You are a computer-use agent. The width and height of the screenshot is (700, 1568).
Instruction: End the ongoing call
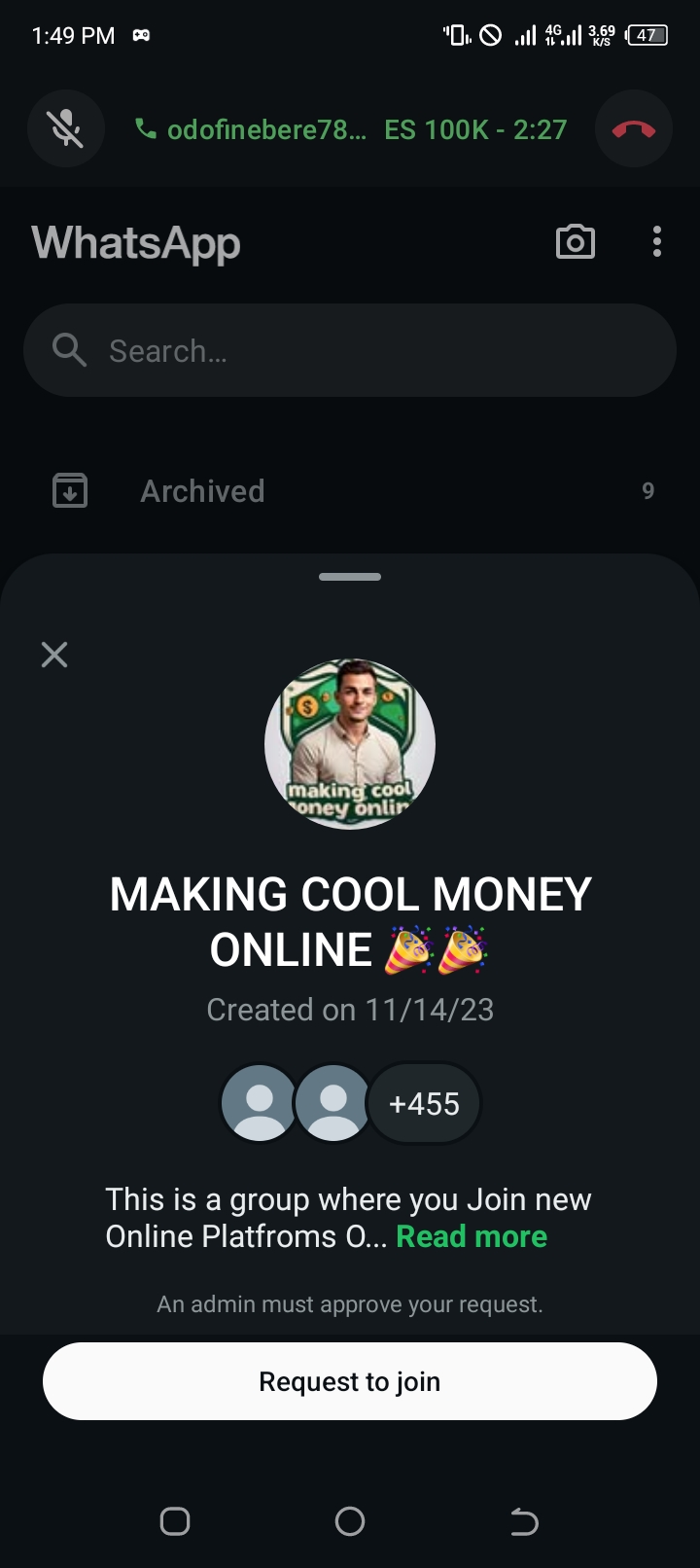click(x=634, y=128)
